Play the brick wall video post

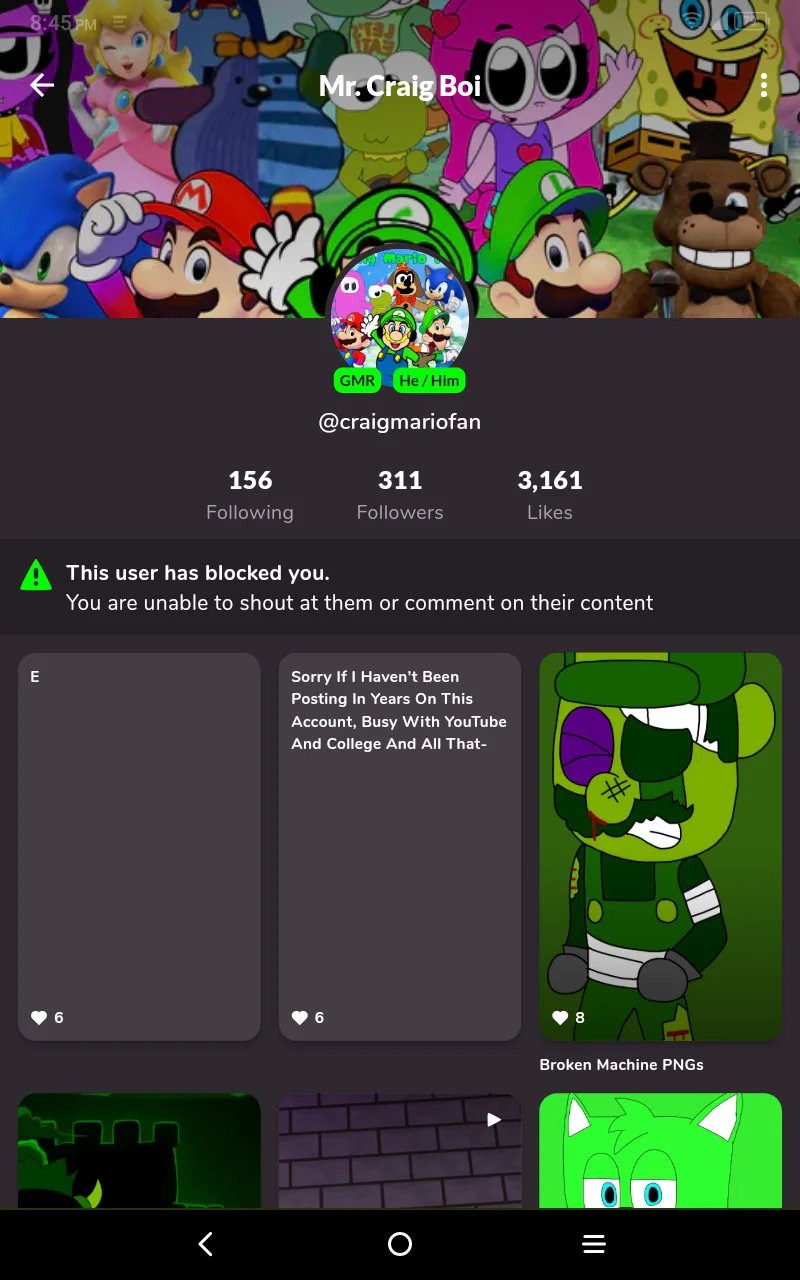[400, 1151]
